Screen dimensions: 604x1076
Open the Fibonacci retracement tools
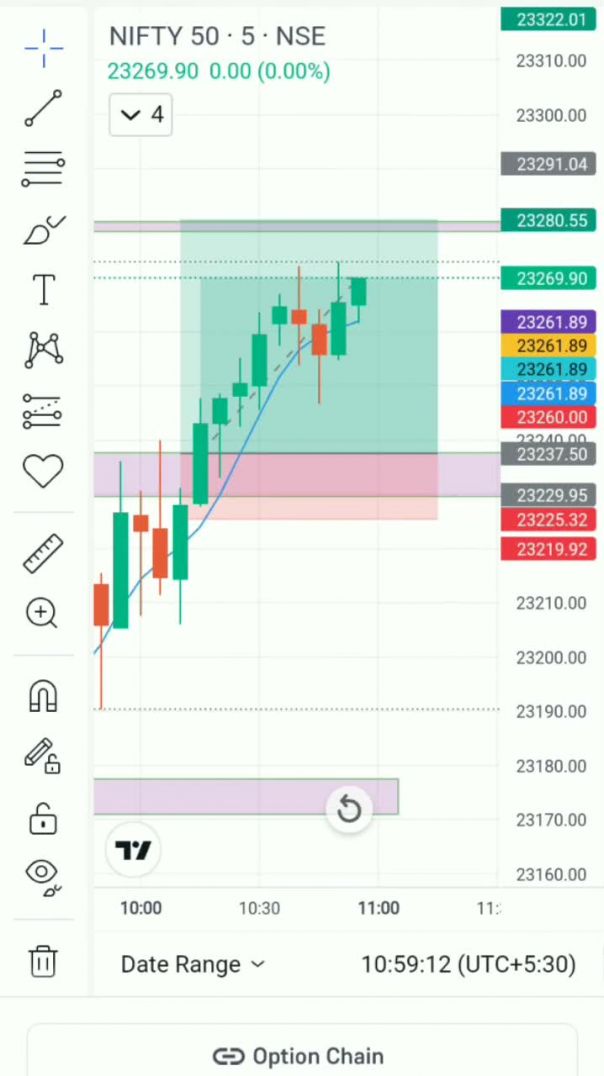click(x=43, y=168)
